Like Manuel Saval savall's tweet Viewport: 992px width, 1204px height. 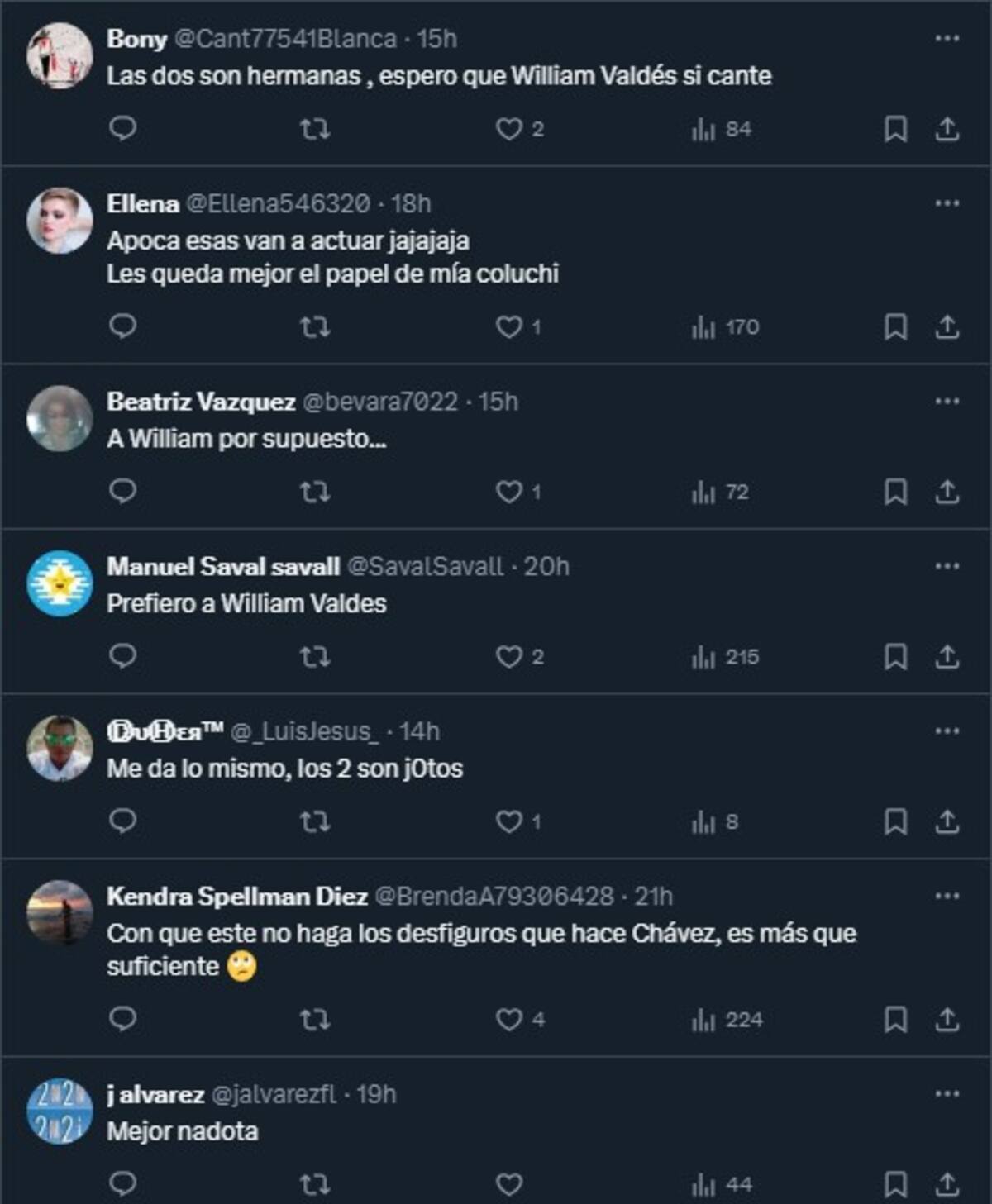pos(508,657)
